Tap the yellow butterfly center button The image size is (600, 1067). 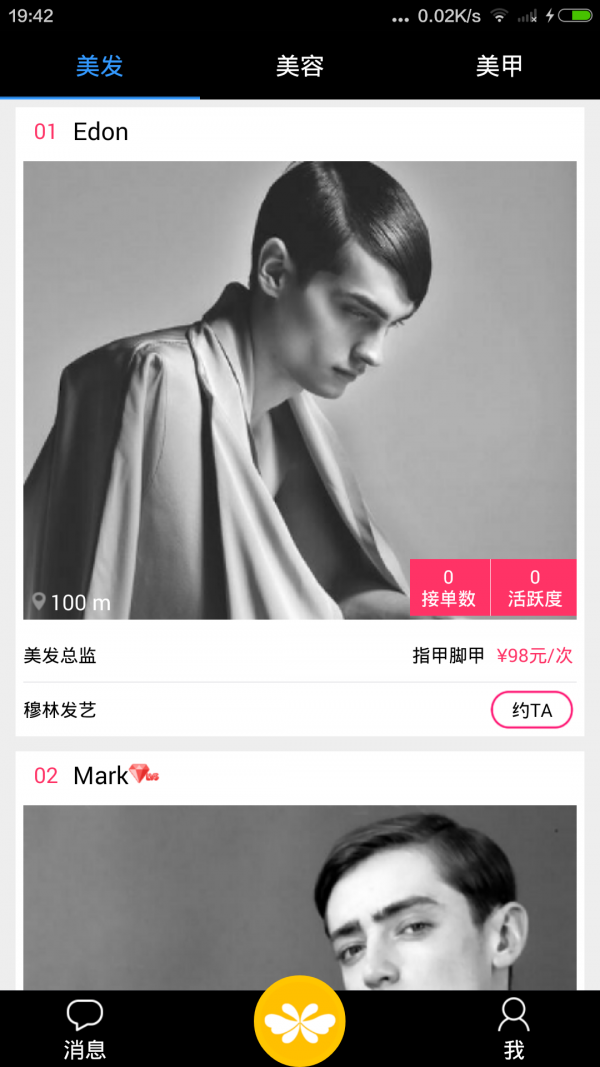300,1021
